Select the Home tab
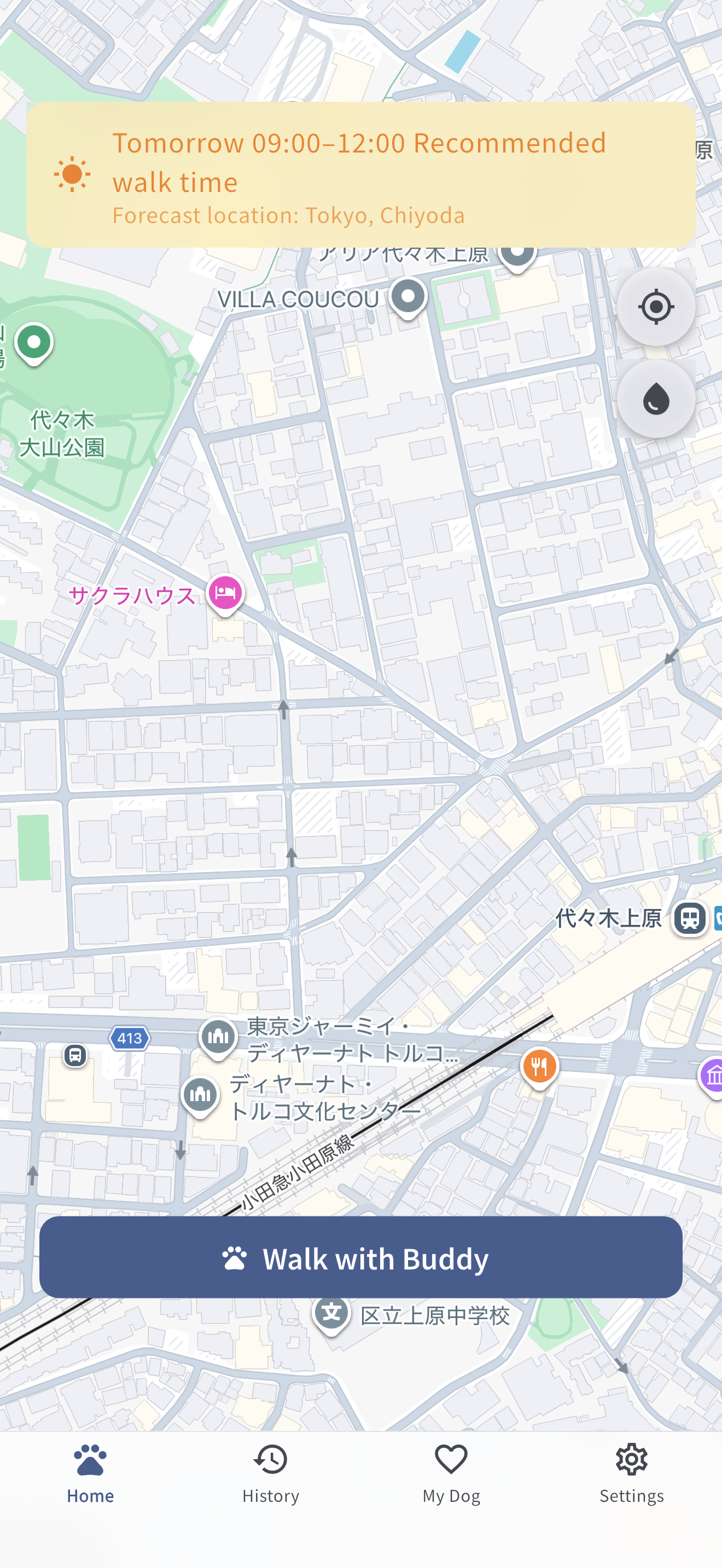The height and width of the screenshot is (1568, 722). click(90, 1473)
